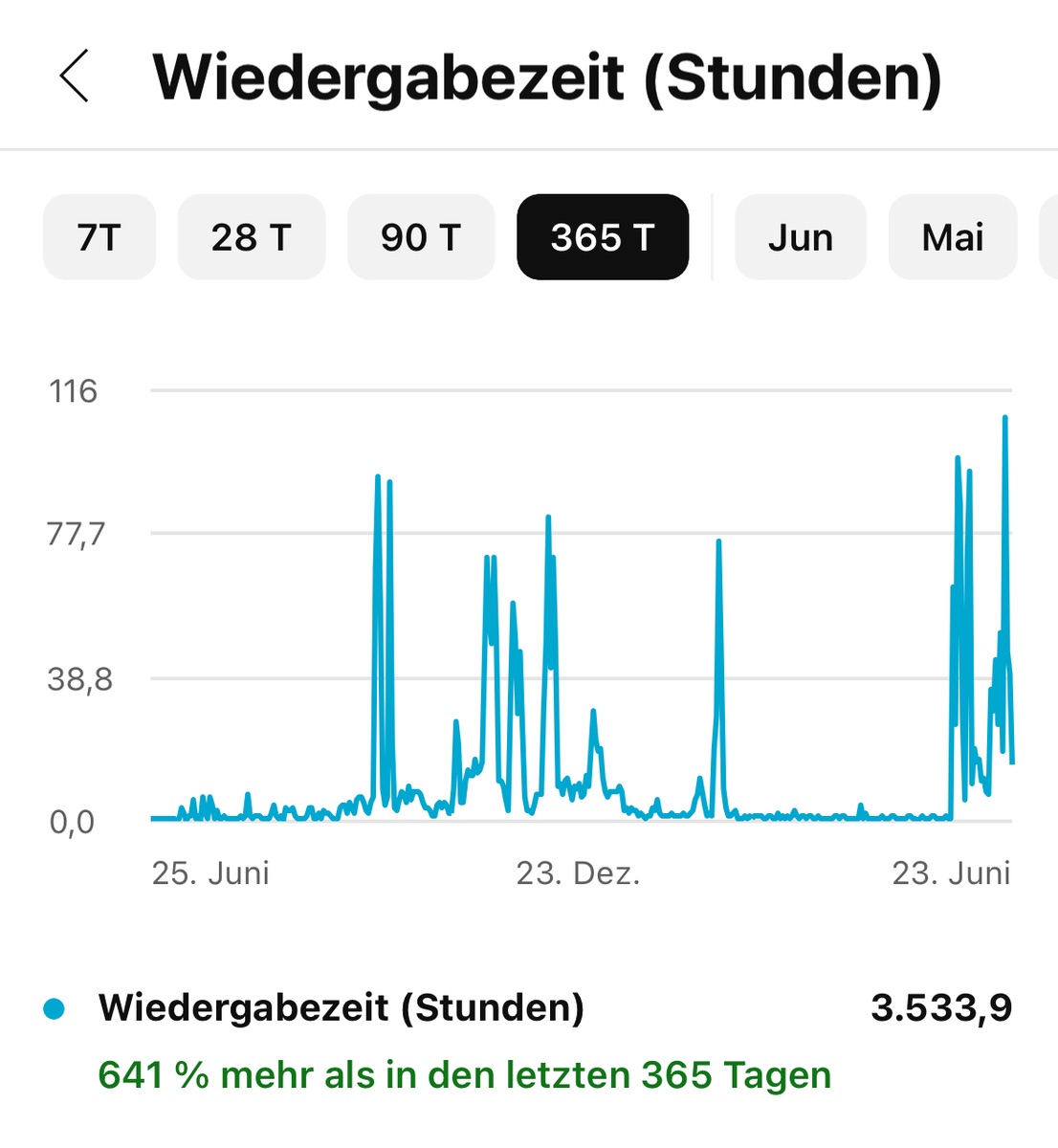Screen dimensions: 1058x1148
Task: Show the 90 T period
Action: pos(421,237)
